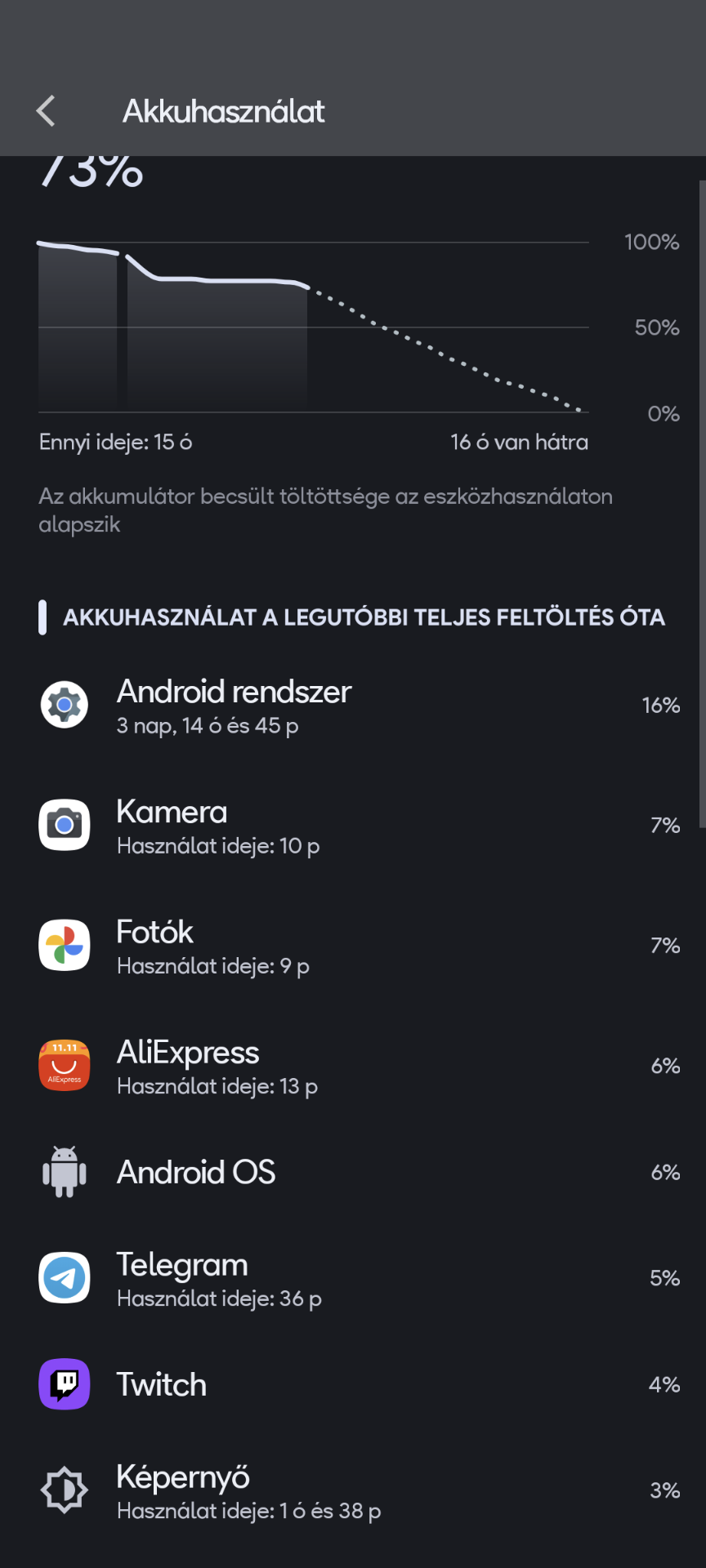Image resolution: width=706 pixels, height=1568 pixels.
Task: Go back from Akkuhasználat screen
Action: tap(47, 111)
